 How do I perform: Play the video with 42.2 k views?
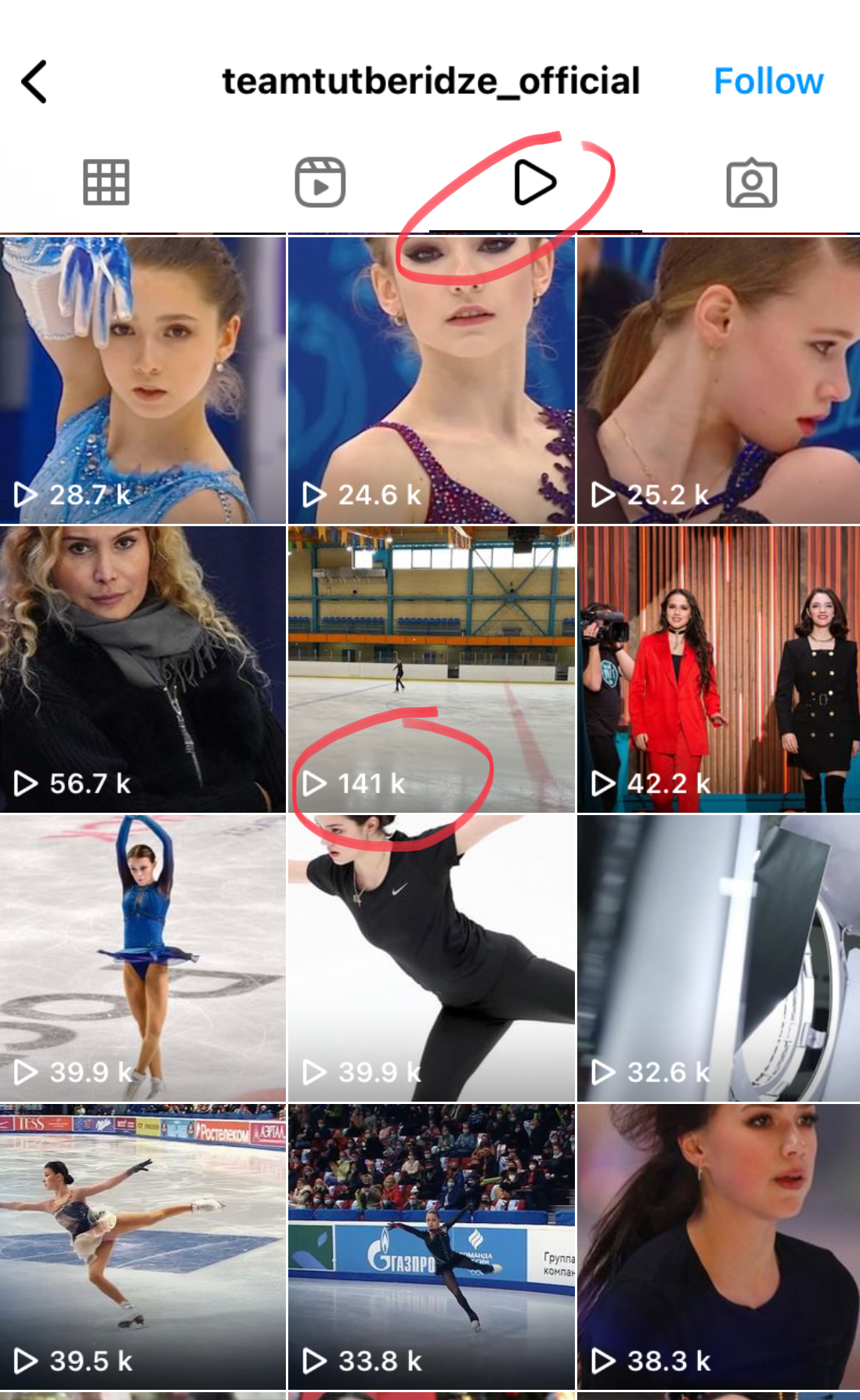(x=718, y=669)
